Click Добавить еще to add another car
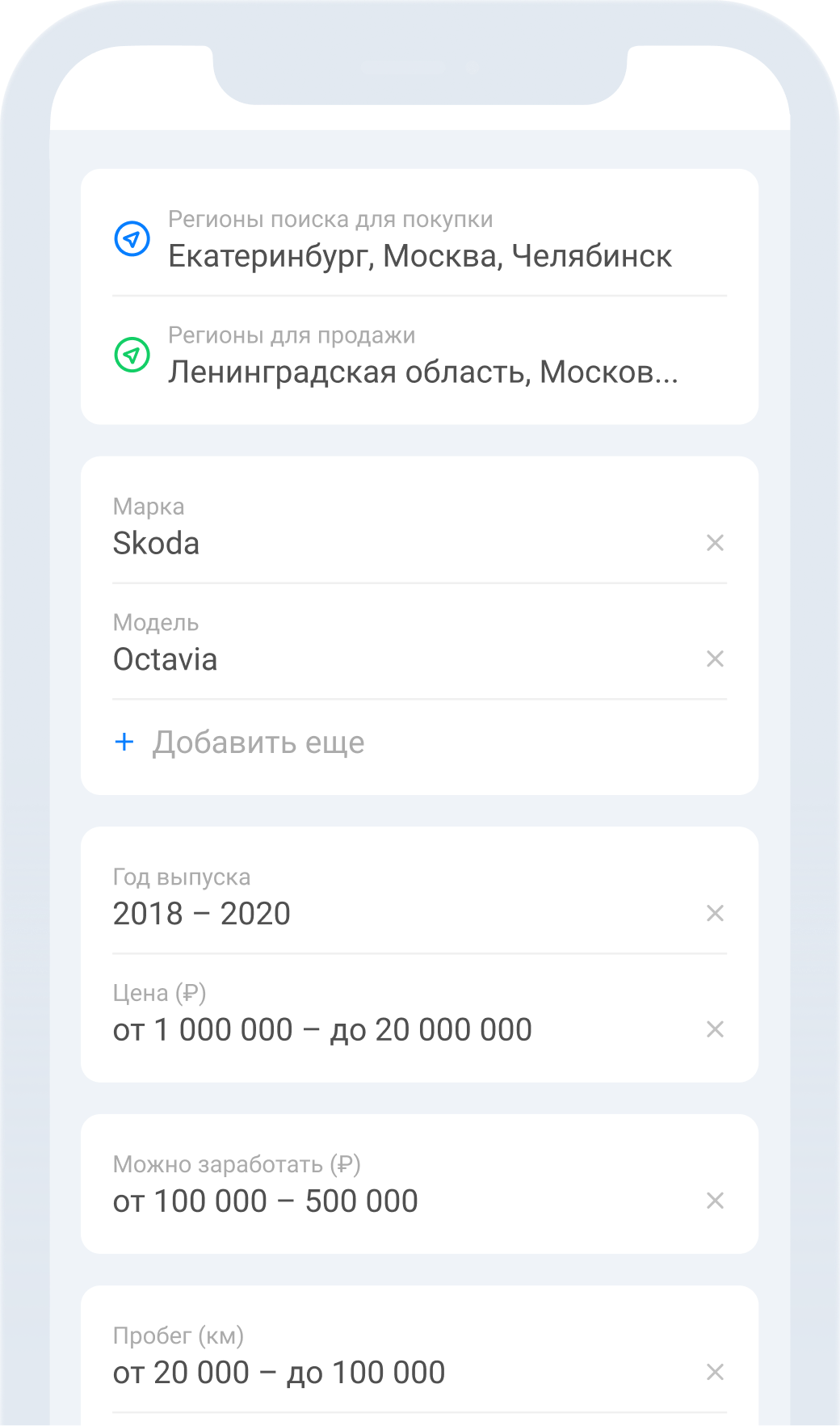The height and width of the screenshot is (1426, 840). tap(258, 742)
